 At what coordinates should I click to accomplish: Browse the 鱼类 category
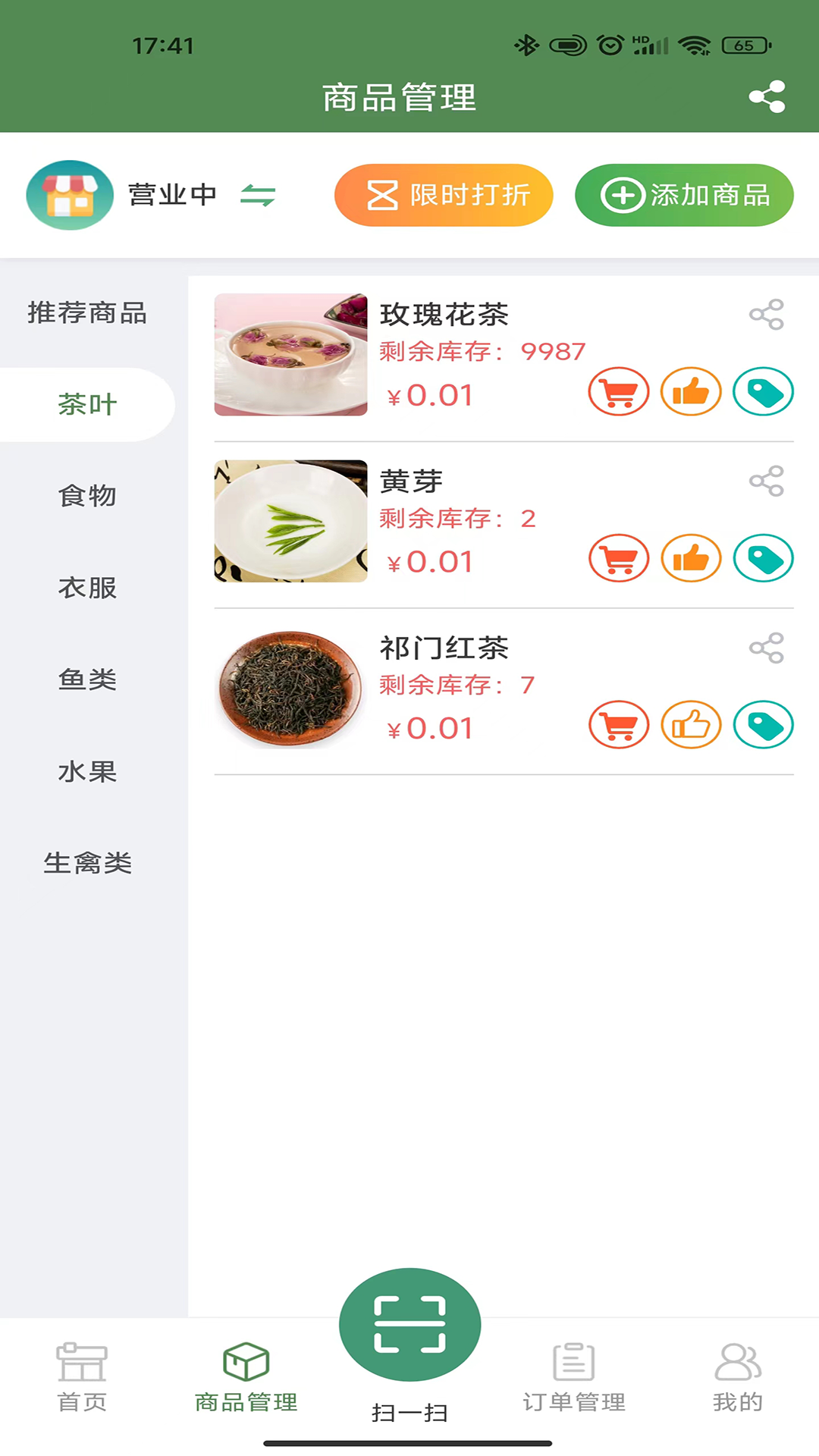[87, 679]
